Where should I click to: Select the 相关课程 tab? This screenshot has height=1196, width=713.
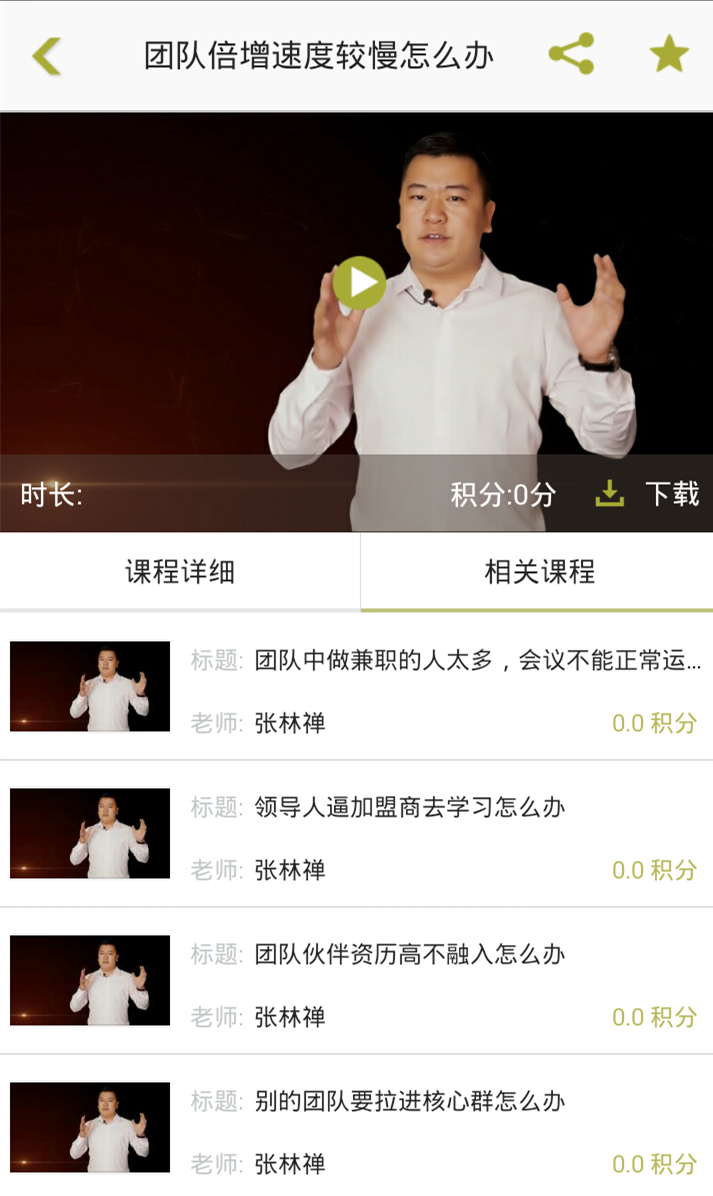pyautogui.click(x=537, y=571)
